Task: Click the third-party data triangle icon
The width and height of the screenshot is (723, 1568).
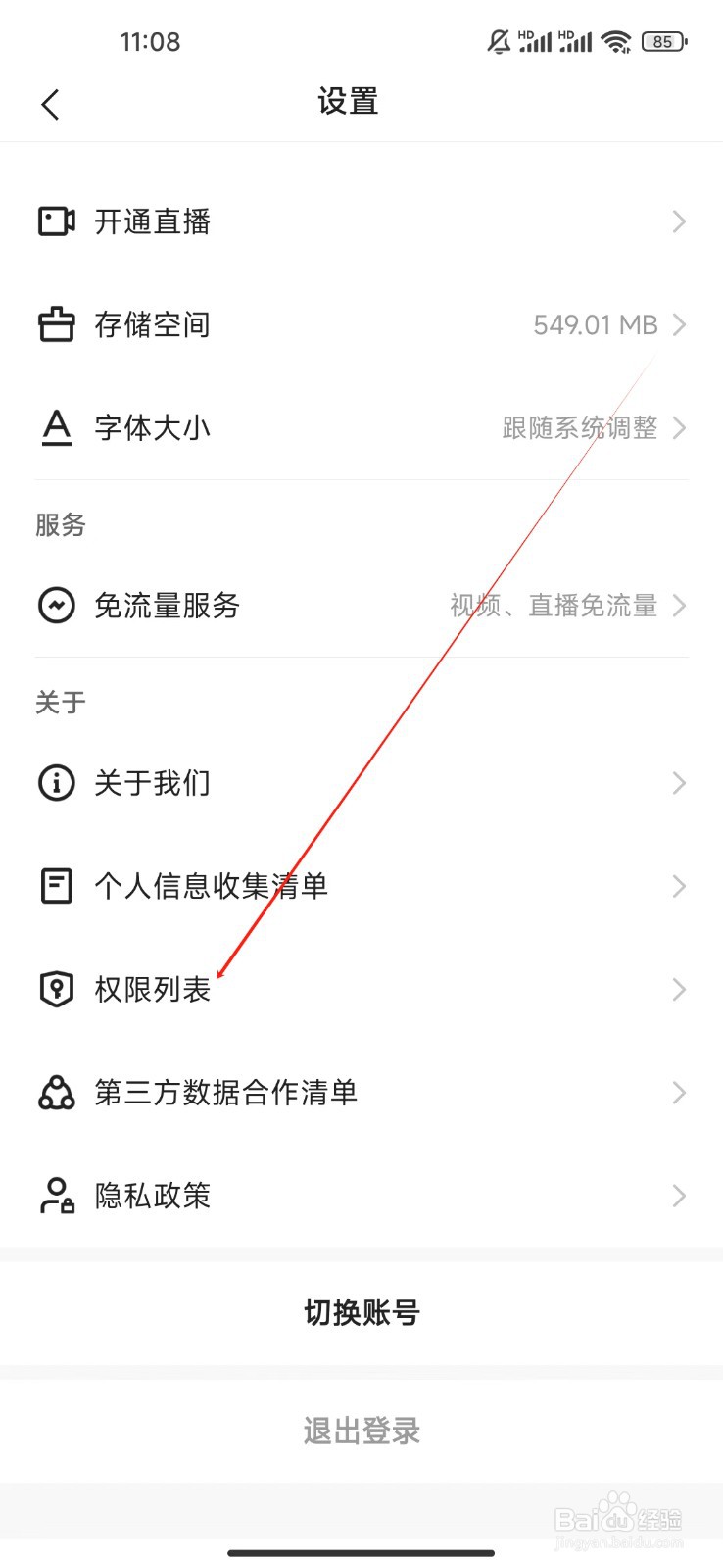Action: [56, 1093]
